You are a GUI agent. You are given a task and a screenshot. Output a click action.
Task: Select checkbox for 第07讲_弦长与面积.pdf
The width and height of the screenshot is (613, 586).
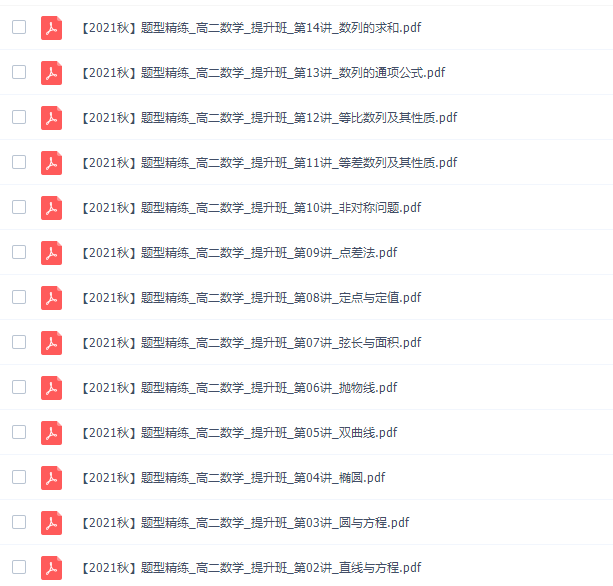click(x=19, y=342)
